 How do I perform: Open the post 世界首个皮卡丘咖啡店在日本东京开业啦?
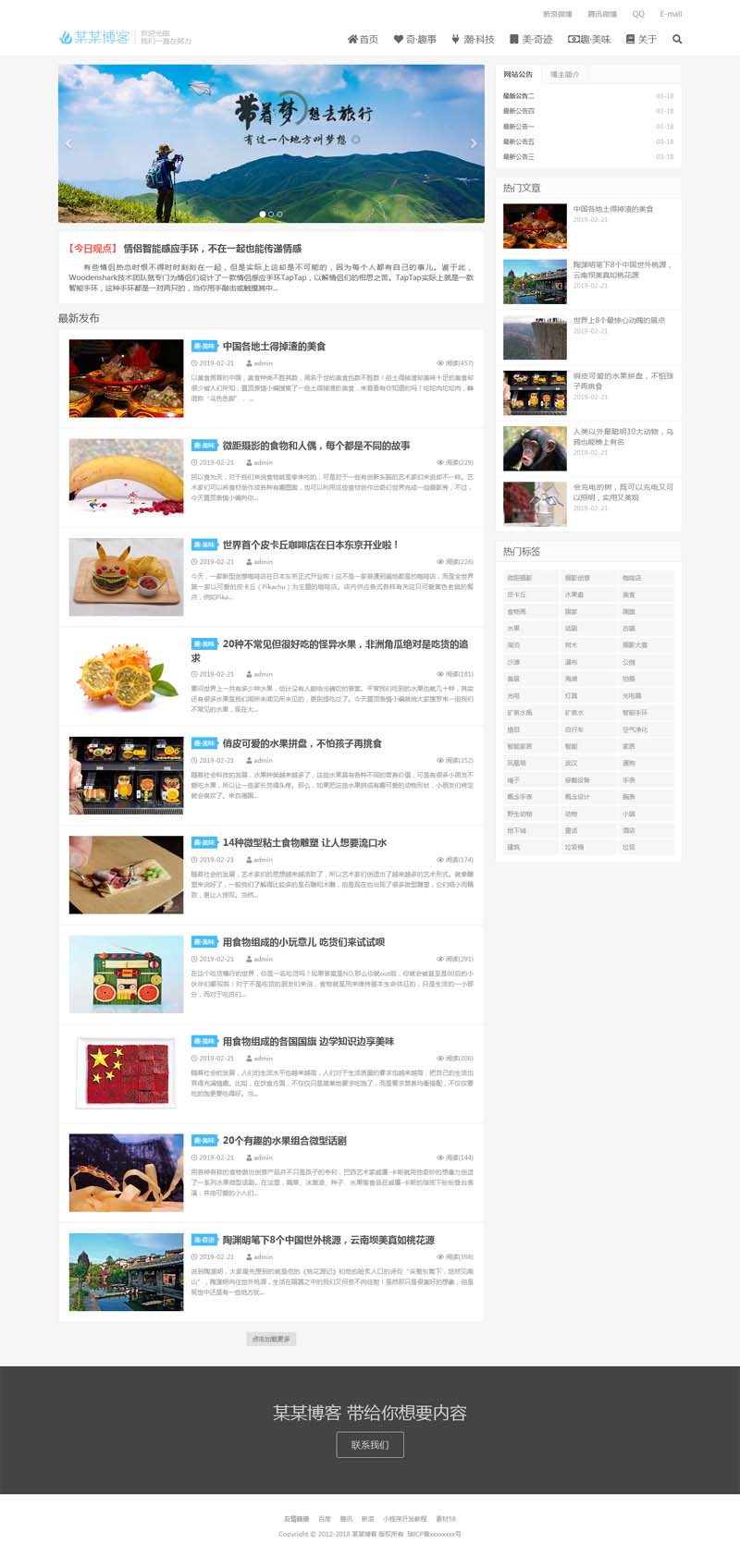pos(310,545)
